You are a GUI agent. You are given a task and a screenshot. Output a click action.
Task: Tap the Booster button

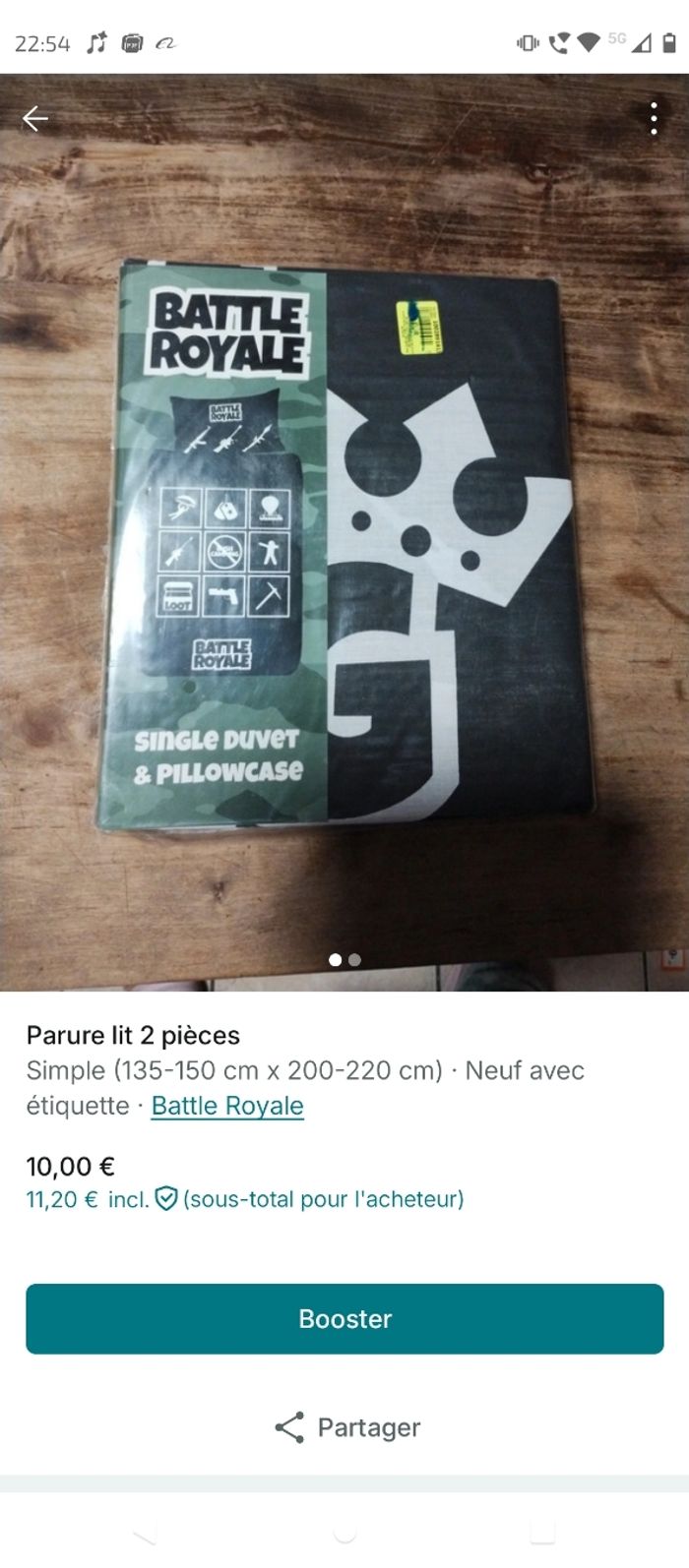(x=344, y=1318)
